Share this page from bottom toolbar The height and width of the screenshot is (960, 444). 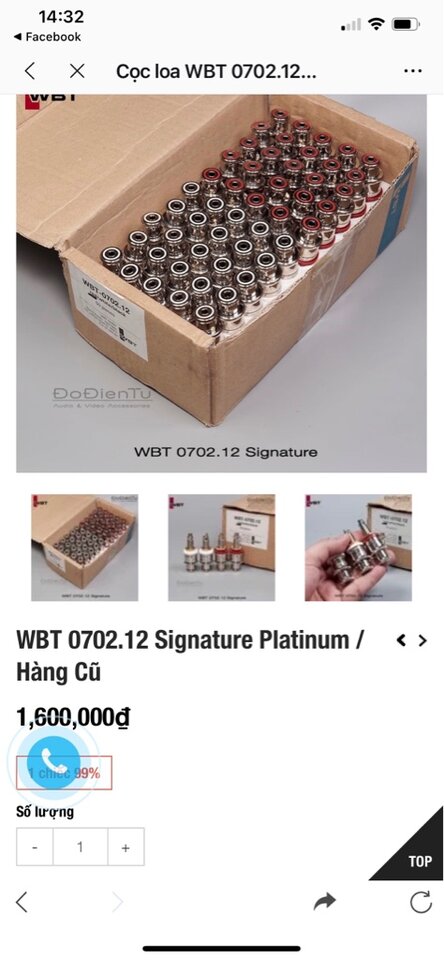[x=325, y=901]
